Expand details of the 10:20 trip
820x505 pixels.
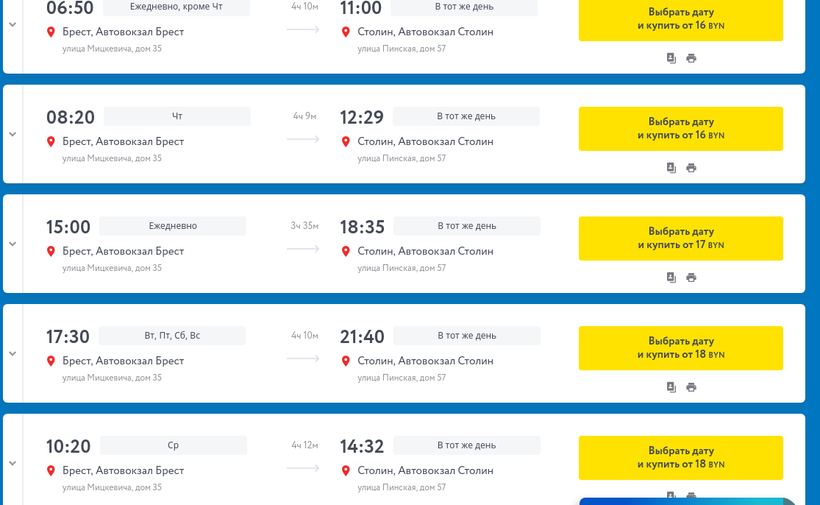[x=13, y=463]
